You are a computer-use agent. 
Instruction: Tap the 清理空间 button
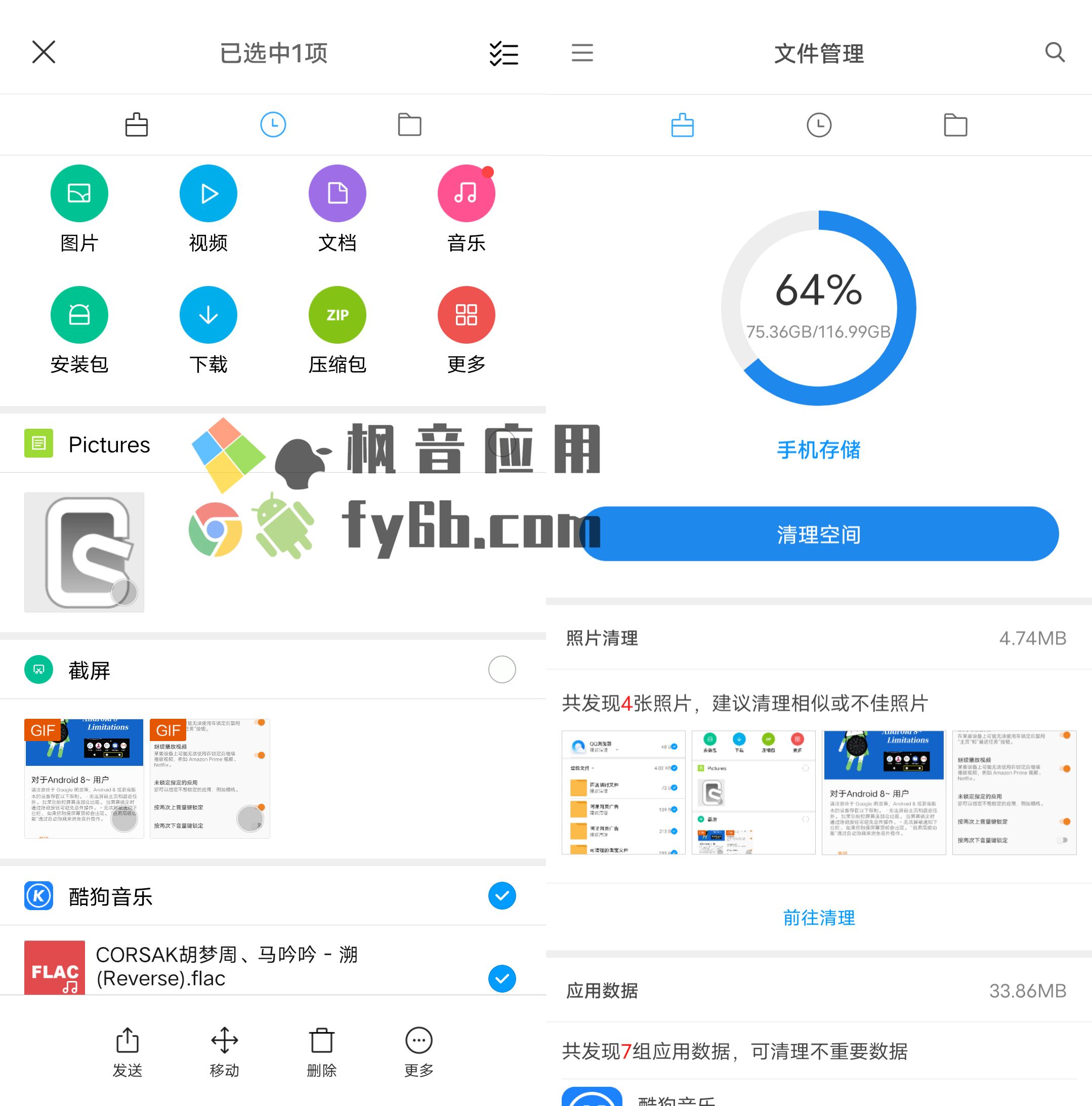pos(818,534)
